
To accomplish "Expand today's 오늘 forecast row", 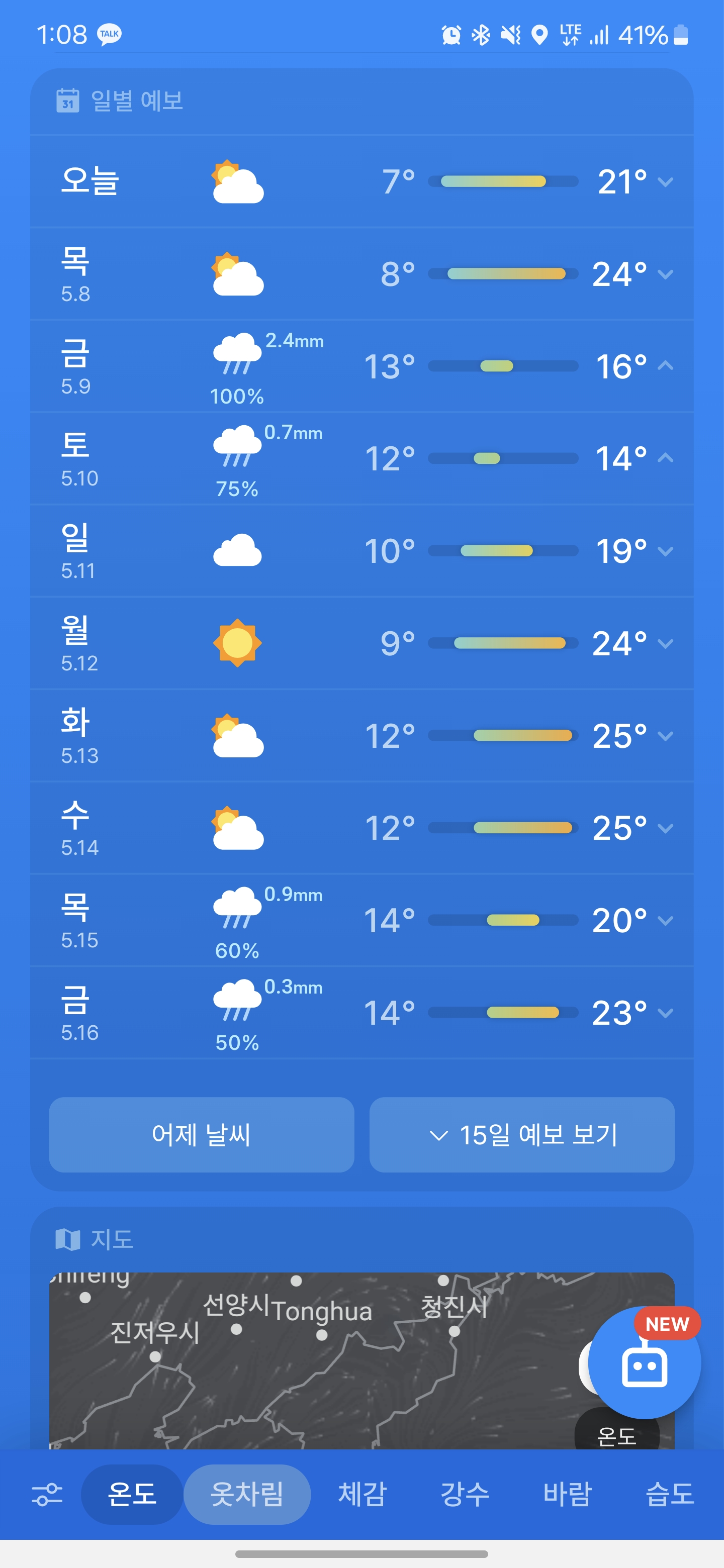I will [x=361, y=181].
